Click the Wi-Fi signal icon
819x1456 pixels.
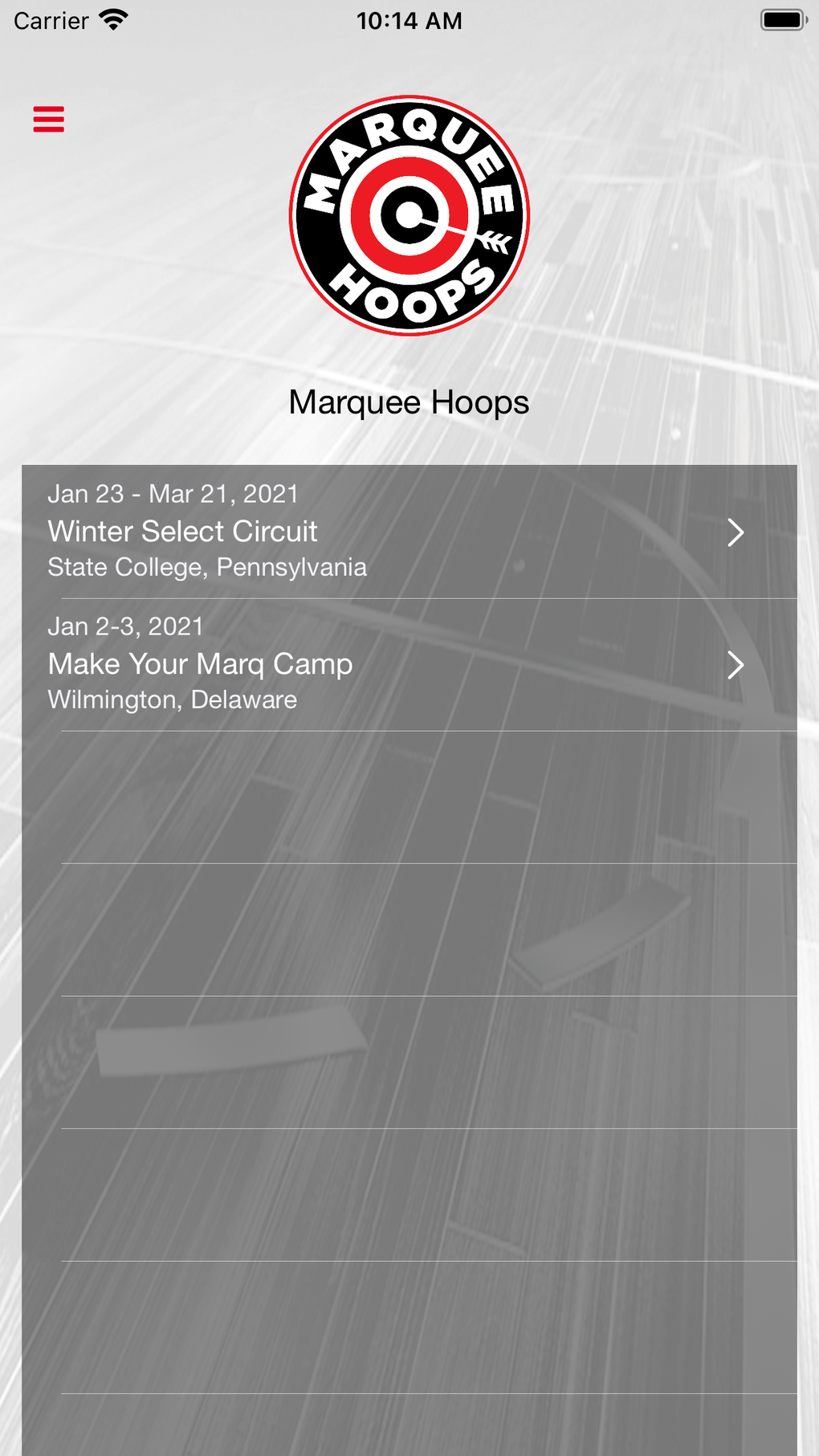(x=112, y=19)
